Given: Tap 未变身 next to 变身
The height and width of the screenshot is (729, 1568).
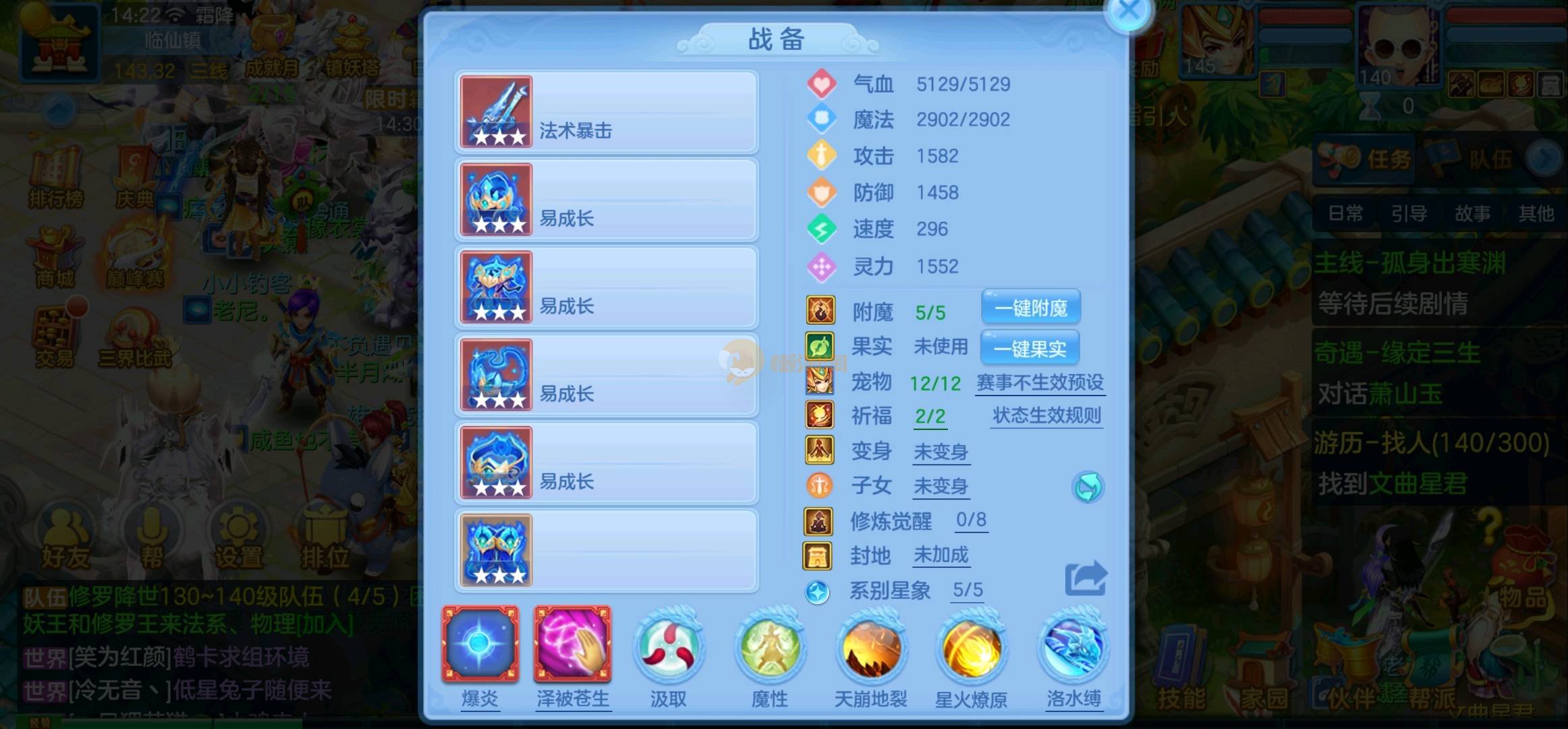Looking at the screenshot, I should pyautogui.click(x=941, y=452).
